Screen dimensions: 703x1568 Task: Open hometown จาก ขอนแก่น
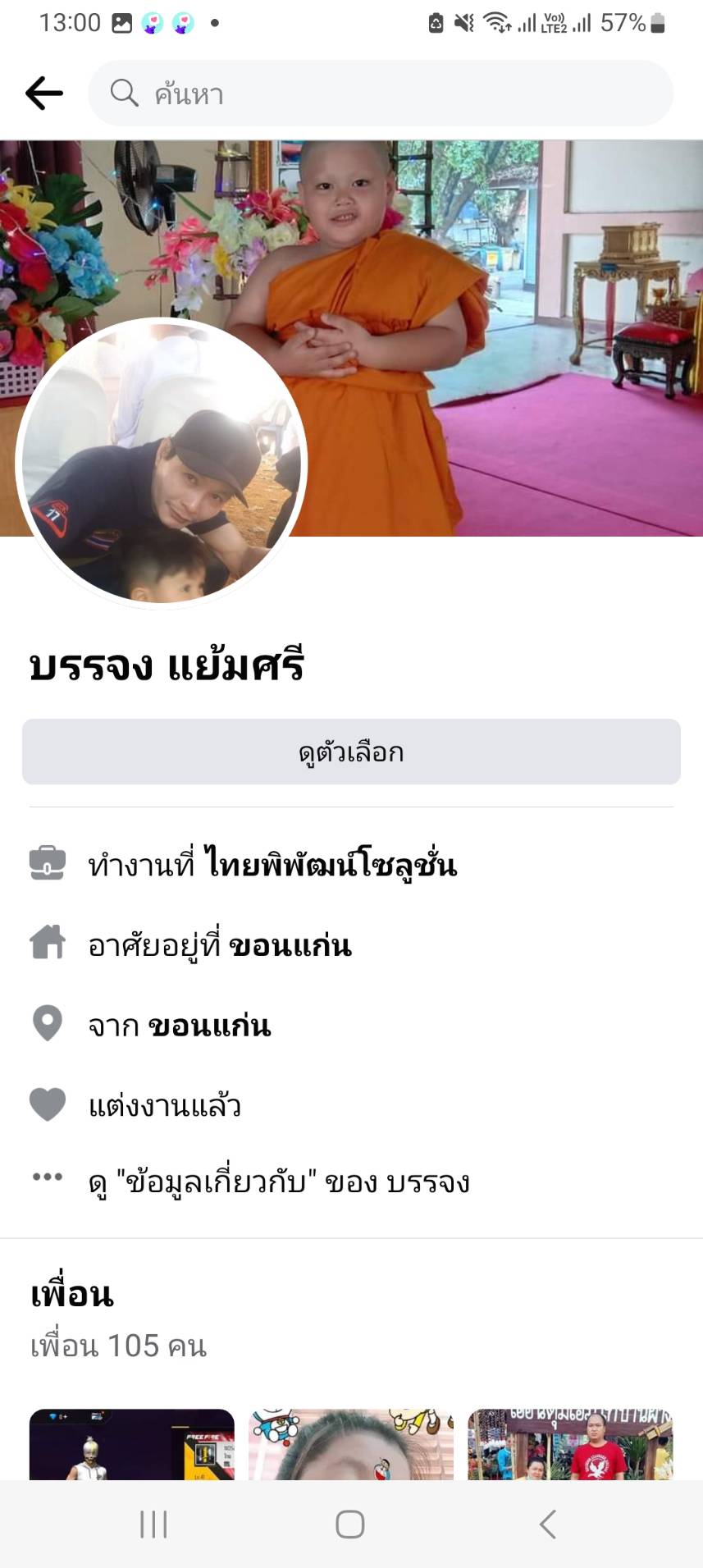tap(210, 1026)
